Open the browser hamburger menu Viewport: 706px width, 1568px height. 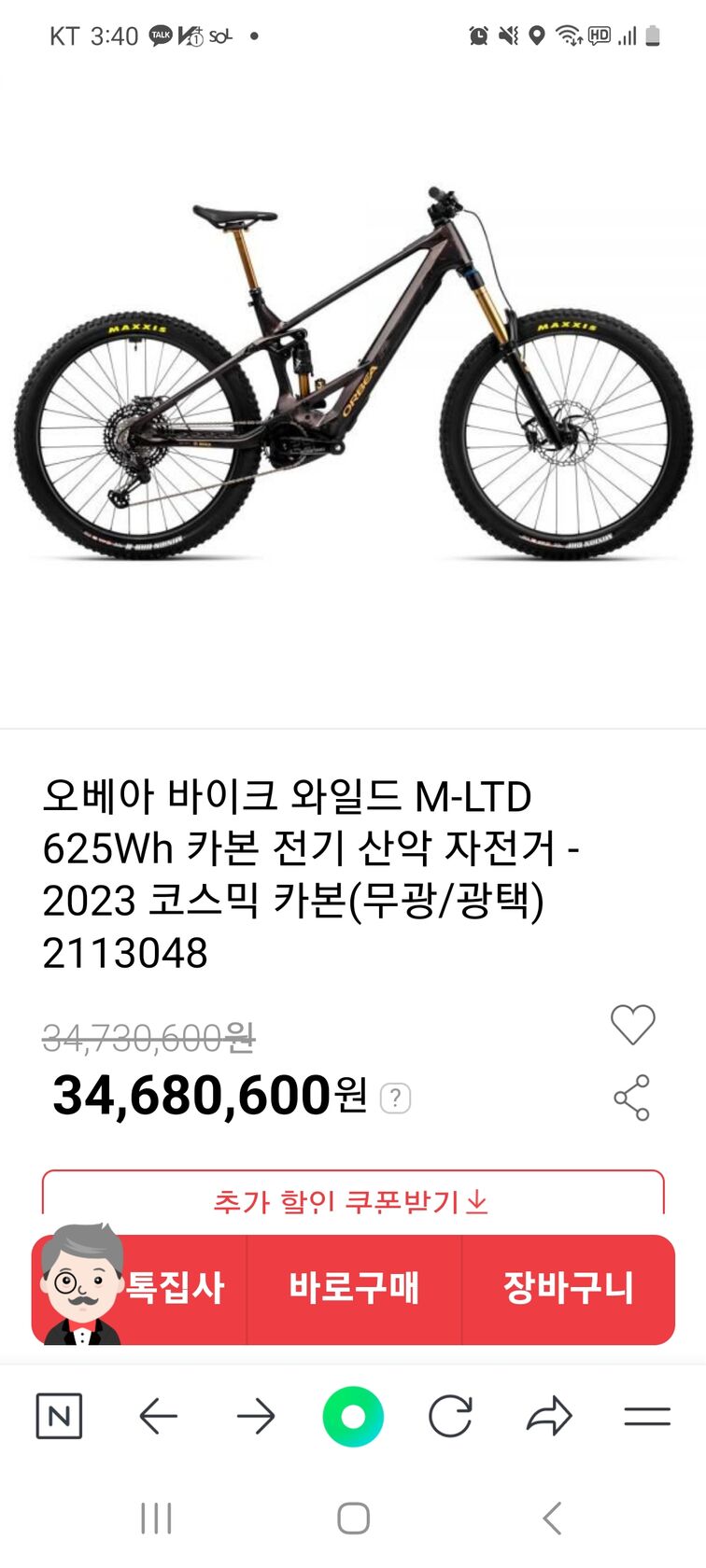(x=647, y=1416)
